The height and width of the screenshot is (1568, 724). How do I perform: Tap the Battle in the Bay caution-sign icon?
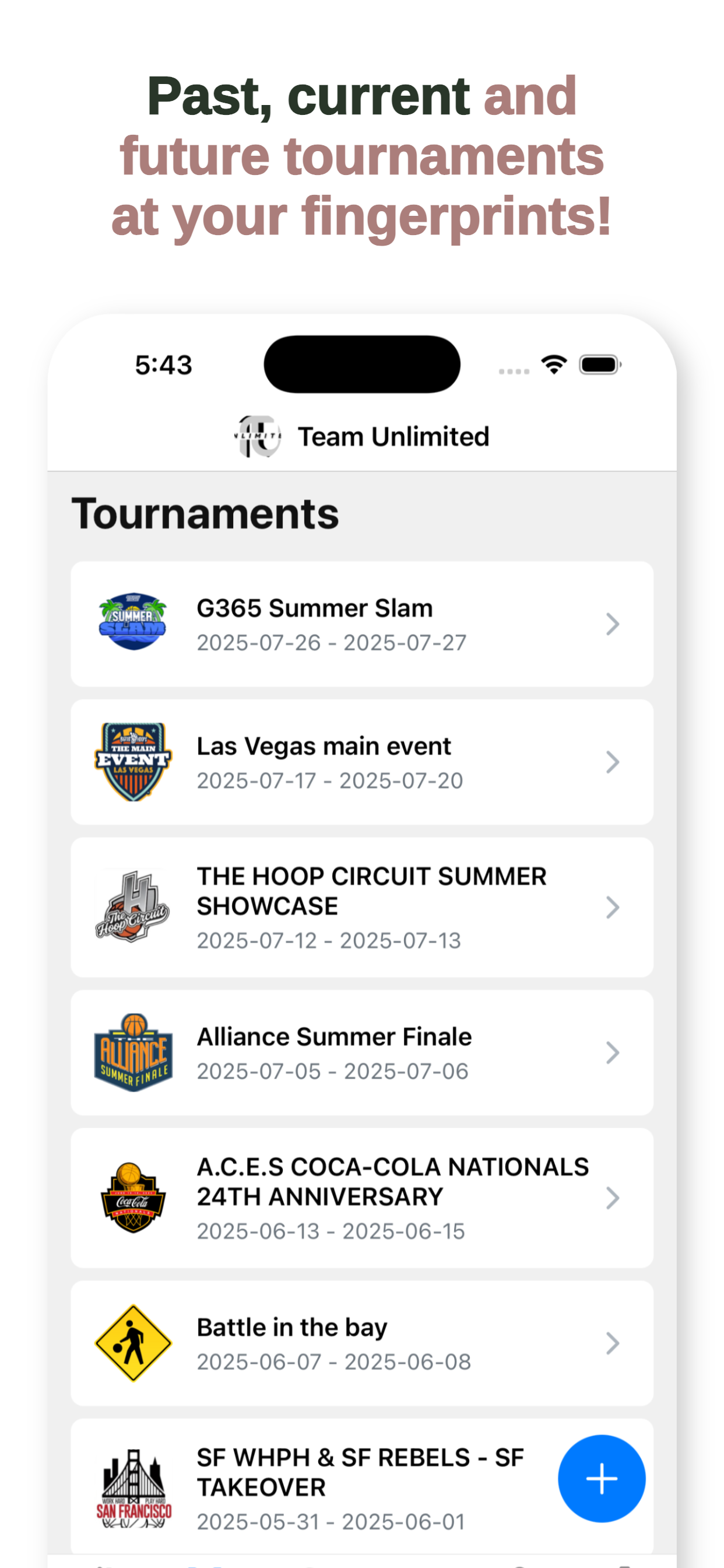(x=133, y=1344)
